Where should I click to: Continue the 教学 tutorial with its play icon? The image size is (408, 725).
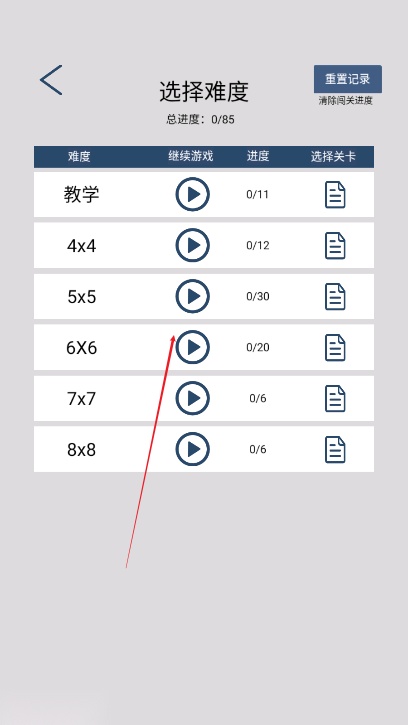click(x=192, y=194)
